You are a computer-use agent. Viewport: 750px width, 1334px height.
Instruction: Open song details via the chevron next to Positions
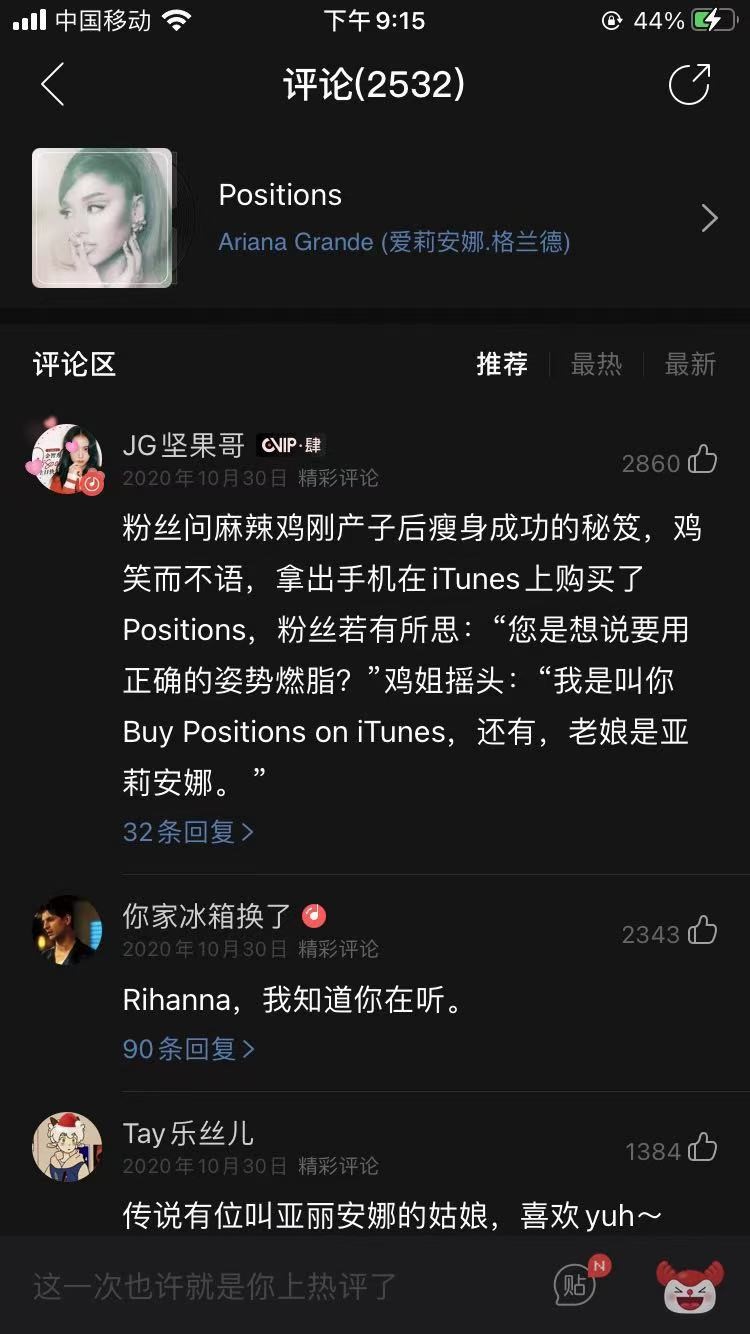(x=709, y=217)
